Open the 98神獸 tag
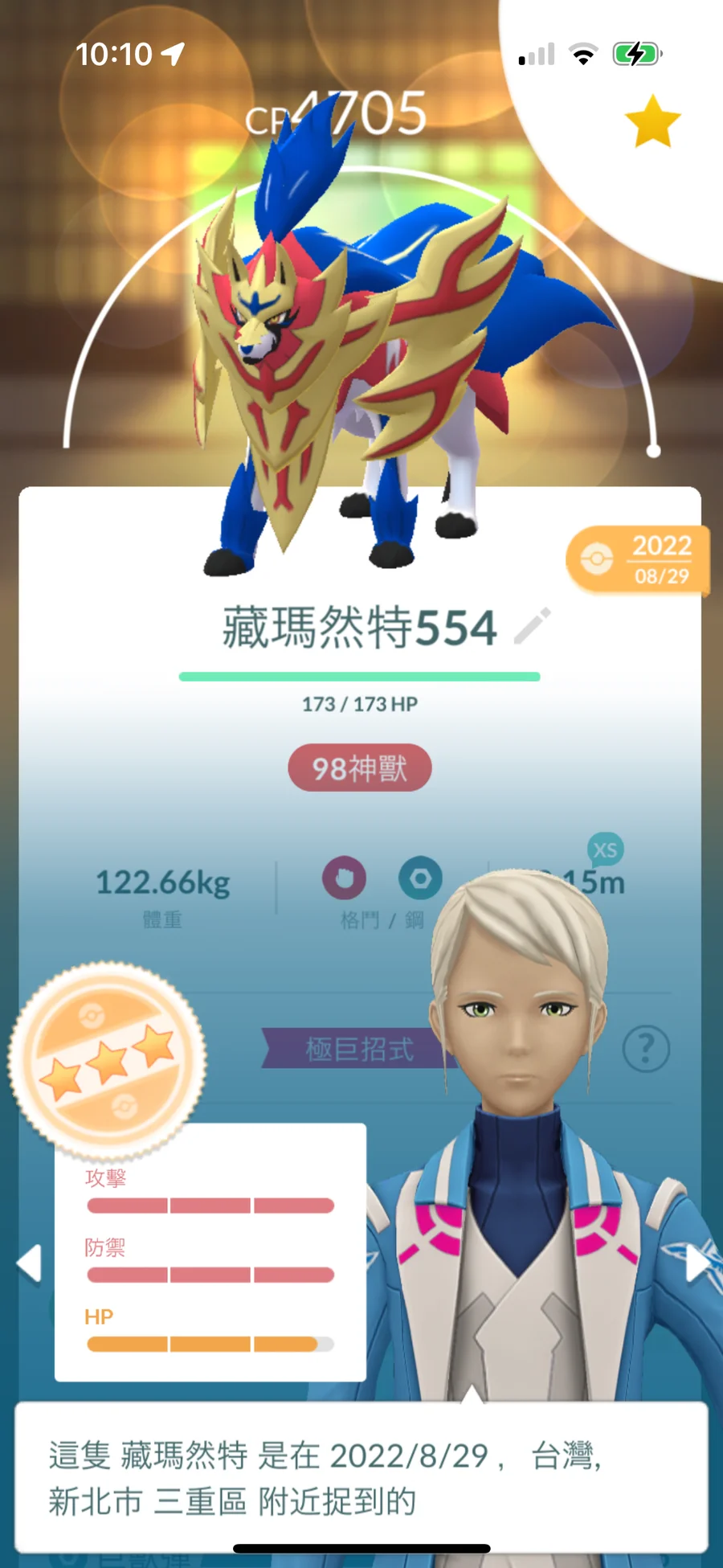The width and height of the screenshot is (723, 1568). (359, 768)
